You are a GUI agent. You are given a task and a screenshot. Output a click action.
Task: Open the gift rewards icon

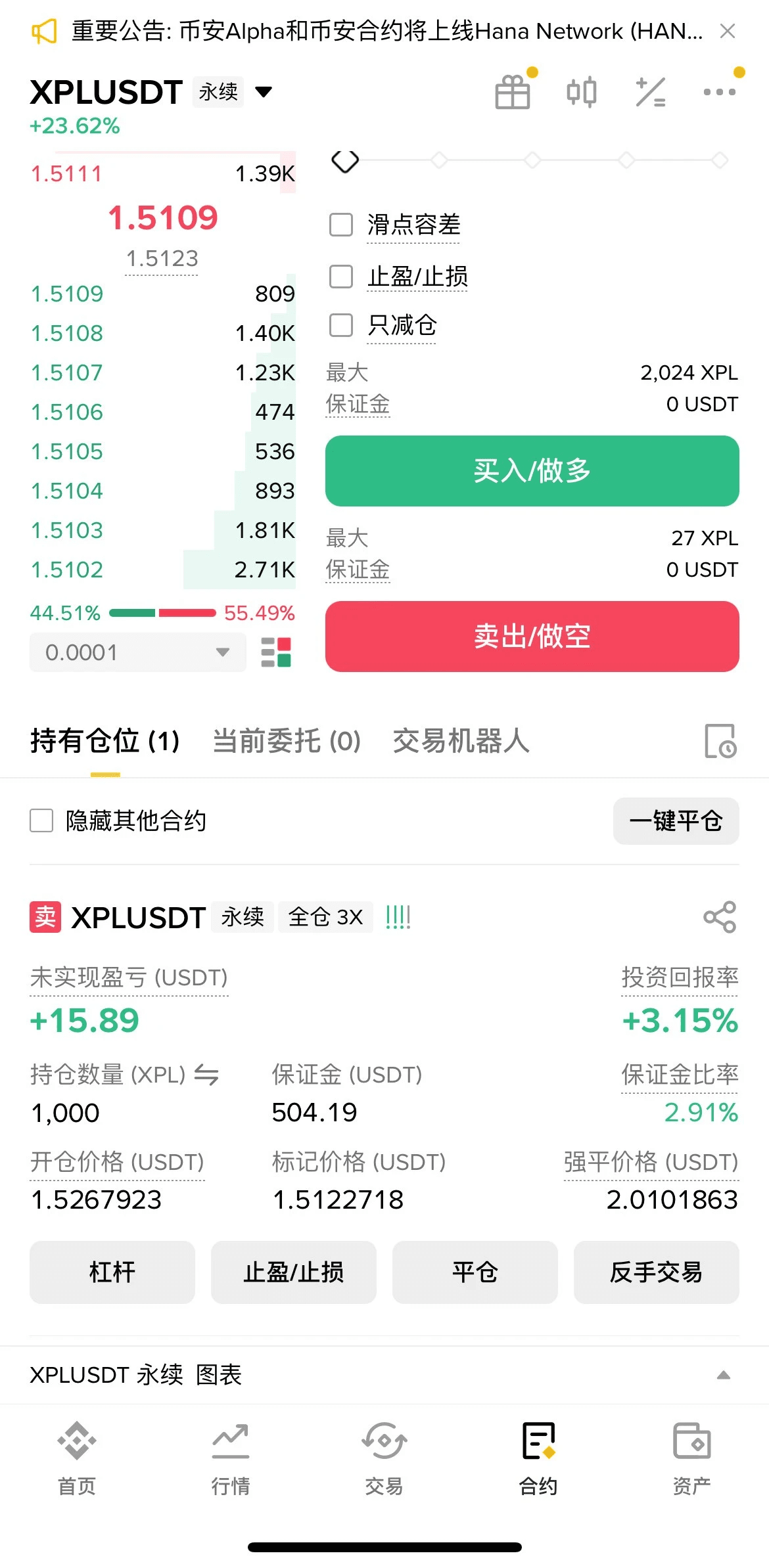pyautogui.click(x=513, y=92)
